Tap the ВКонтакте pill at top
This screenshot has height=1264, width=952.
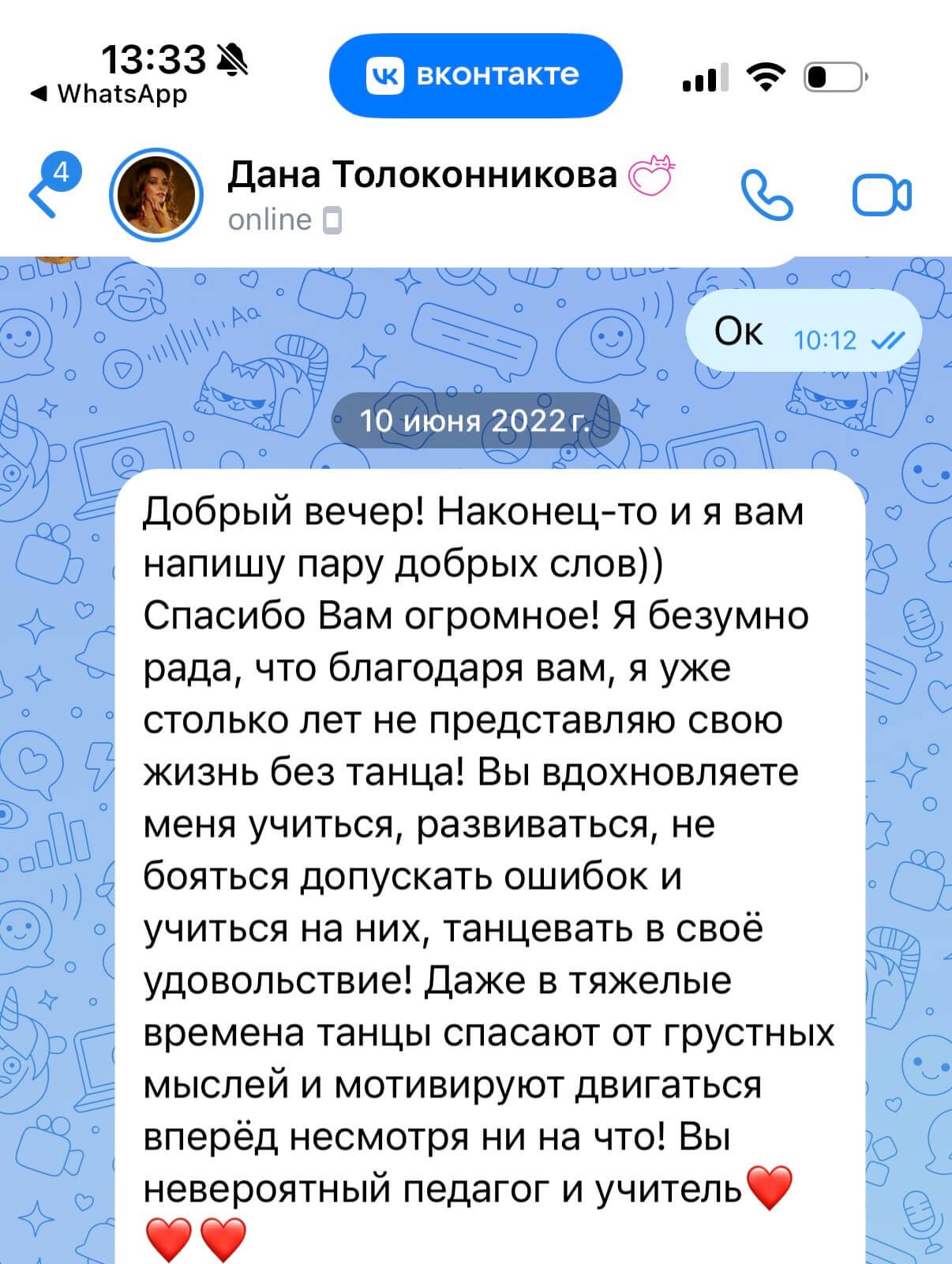[475, 76]
